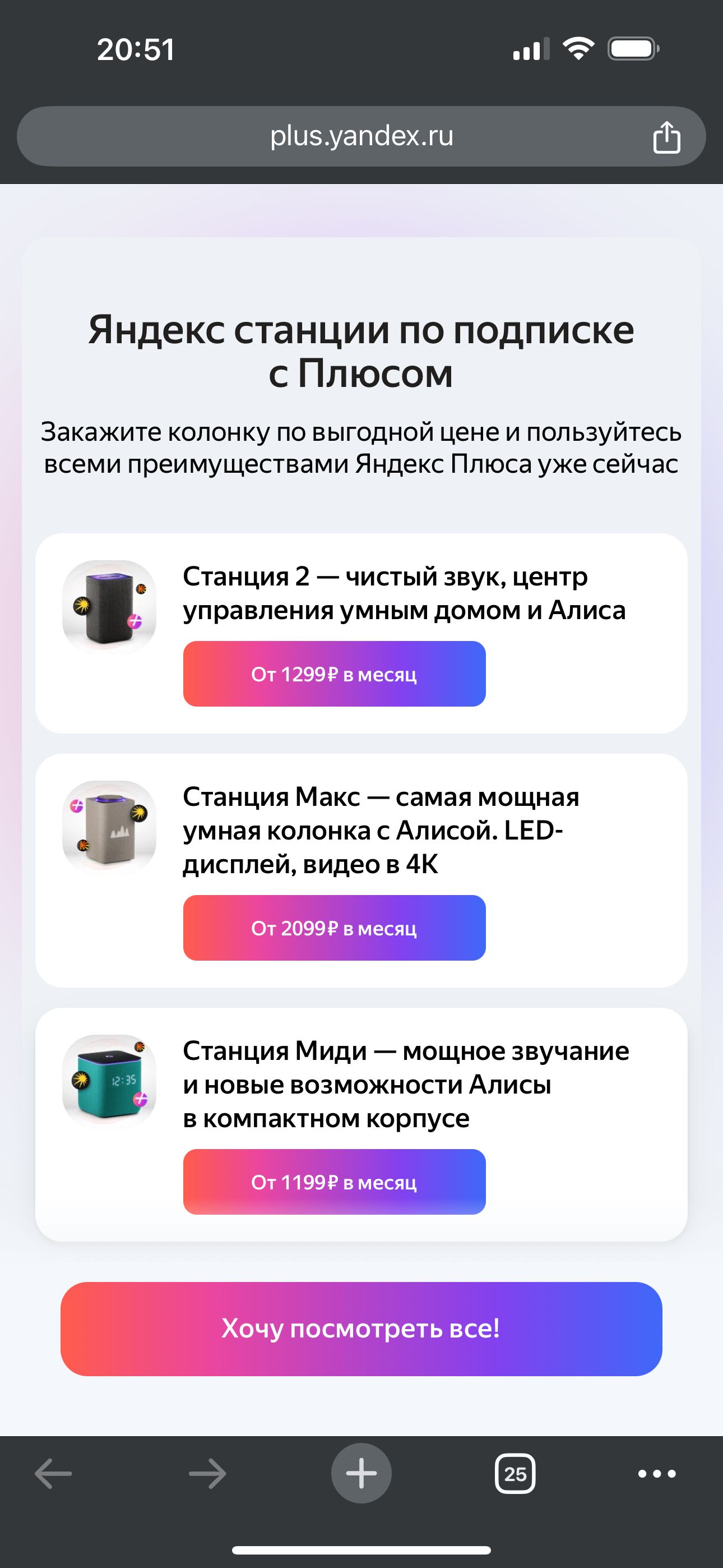Open the Станция 2 product image
The width and height of the screenshot is (723, 1568).
(x=109, y=607)
